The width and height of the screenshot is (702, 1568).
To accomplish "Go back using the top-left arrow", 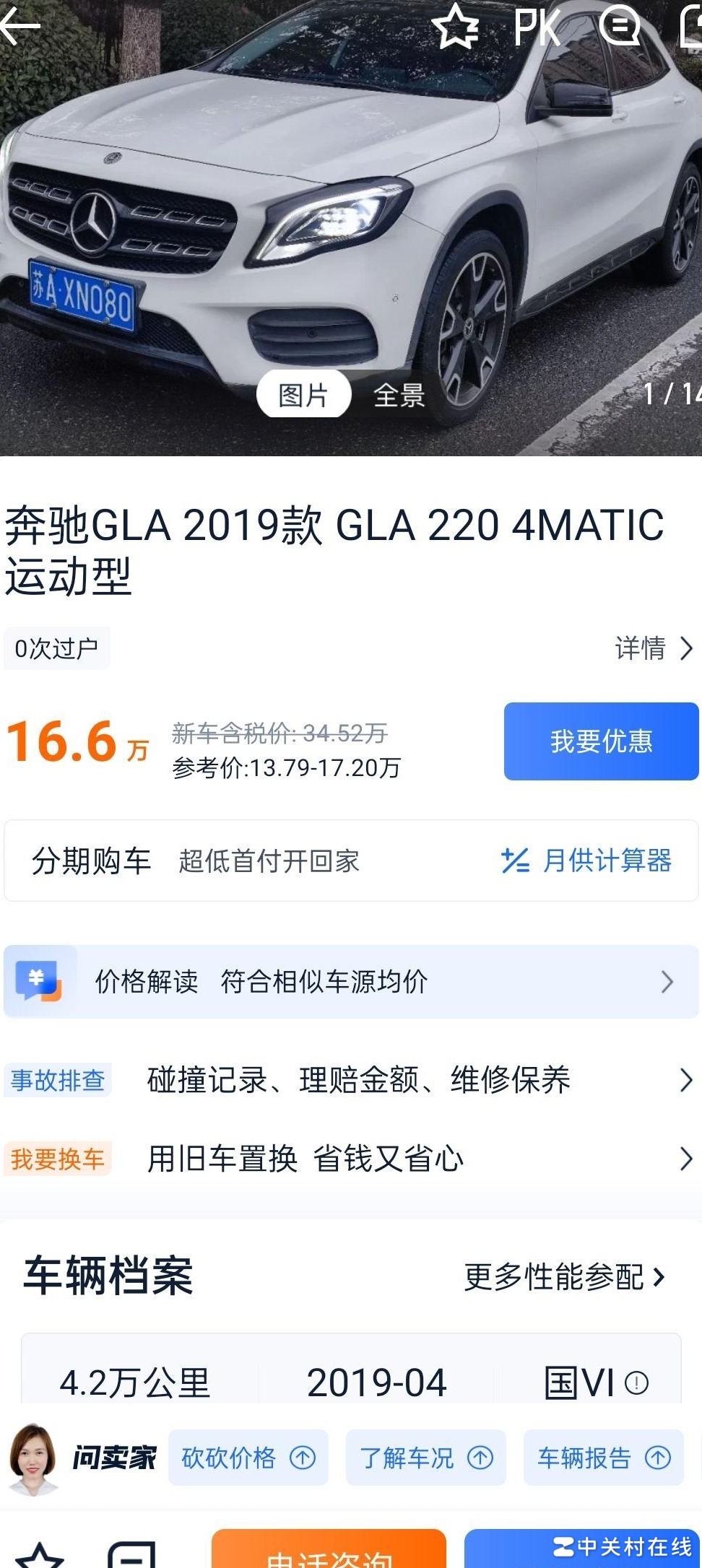I will (20, 26).
